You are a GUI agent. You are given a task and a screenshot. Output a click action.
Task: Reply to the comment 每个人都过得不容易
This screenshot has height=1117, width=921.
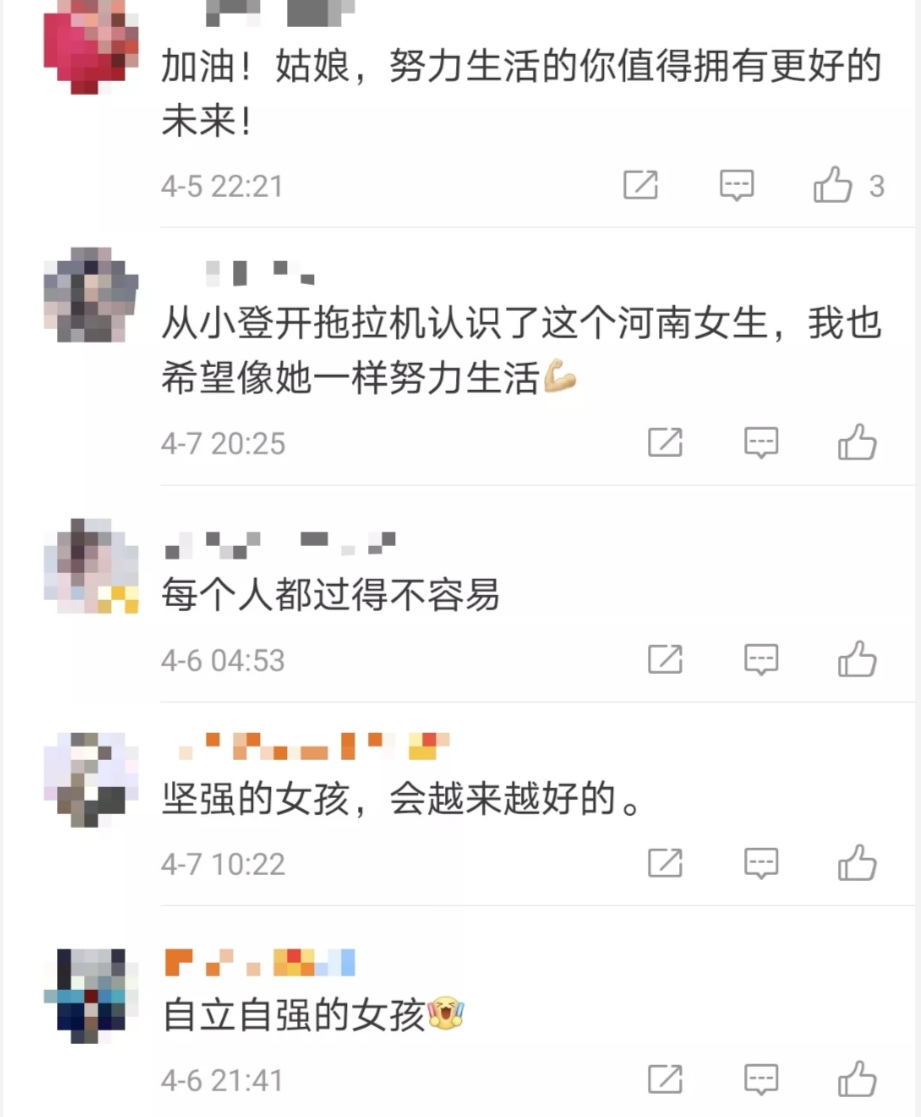tap(761, 659)
